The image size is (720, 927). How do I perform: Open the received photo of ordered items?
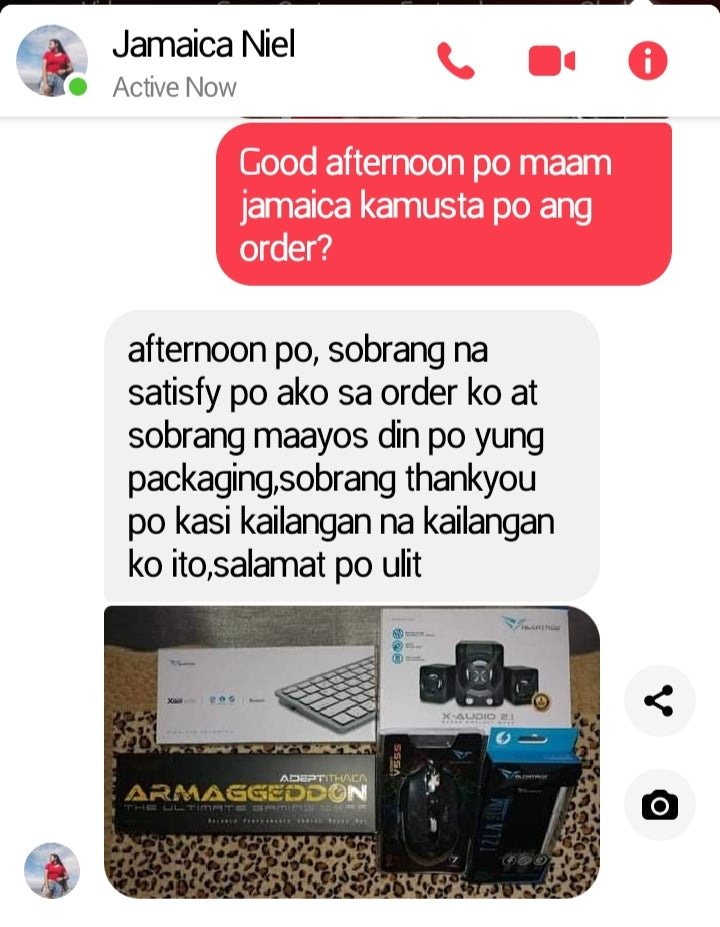coord(351,751)
